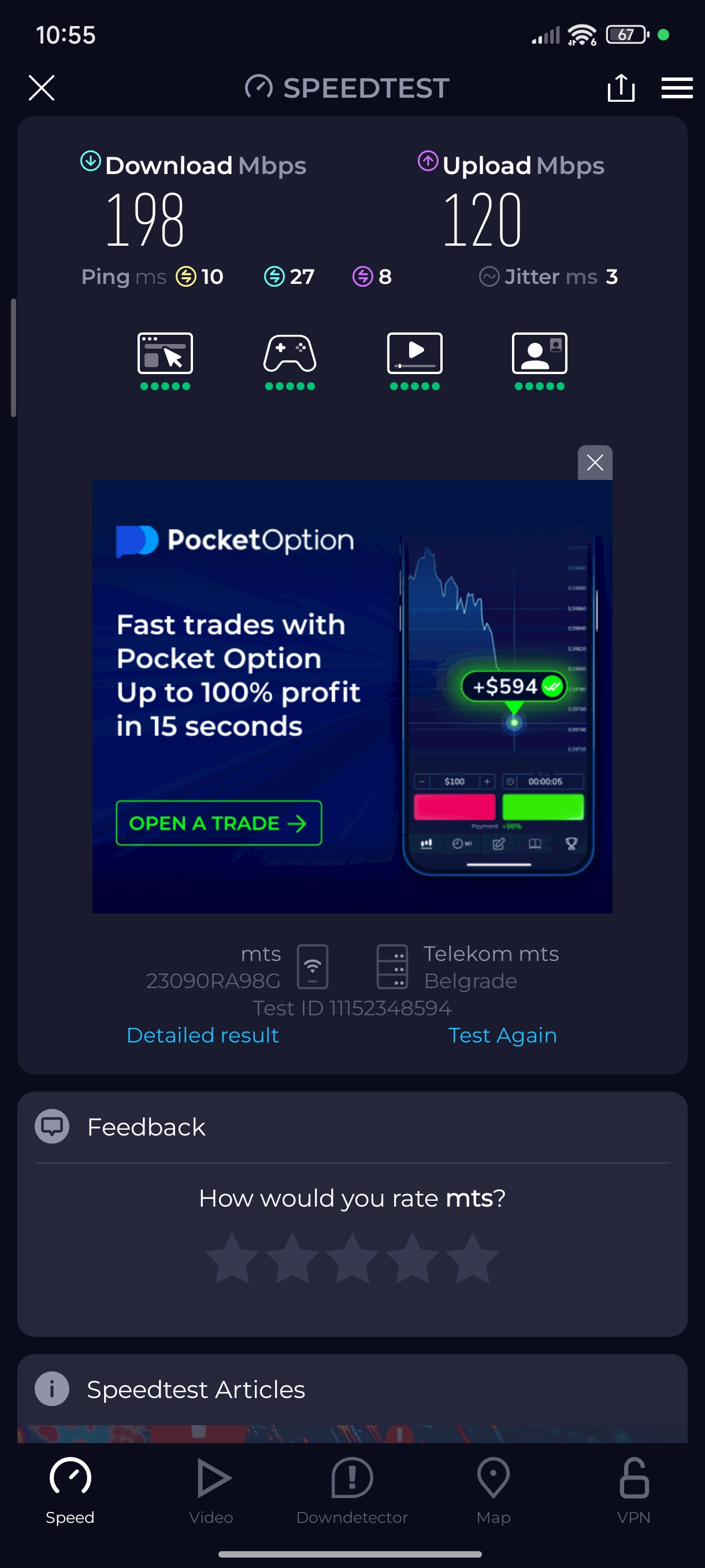Check the gaming performance icon
The width and height of the screenshot is (705, 1568).
(x=290, y=354)
